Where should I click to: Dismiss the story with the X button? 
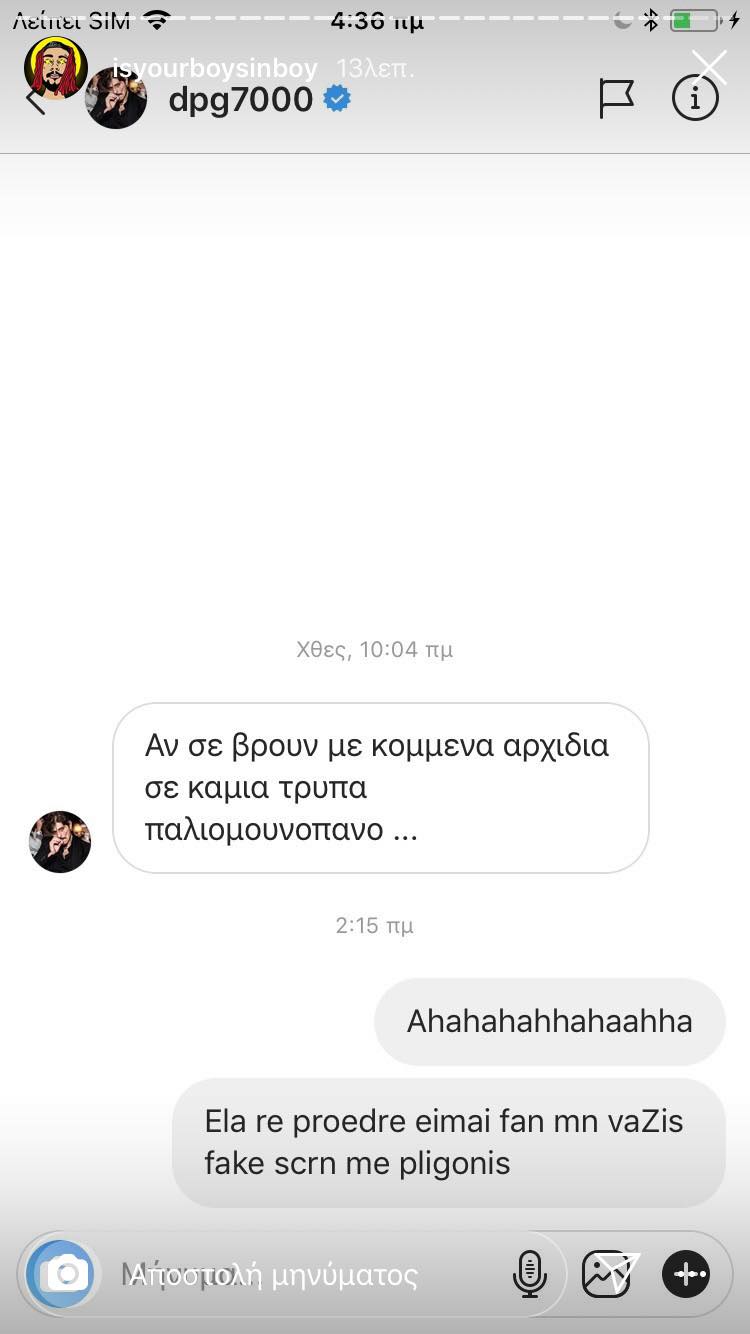pos(710,67)
